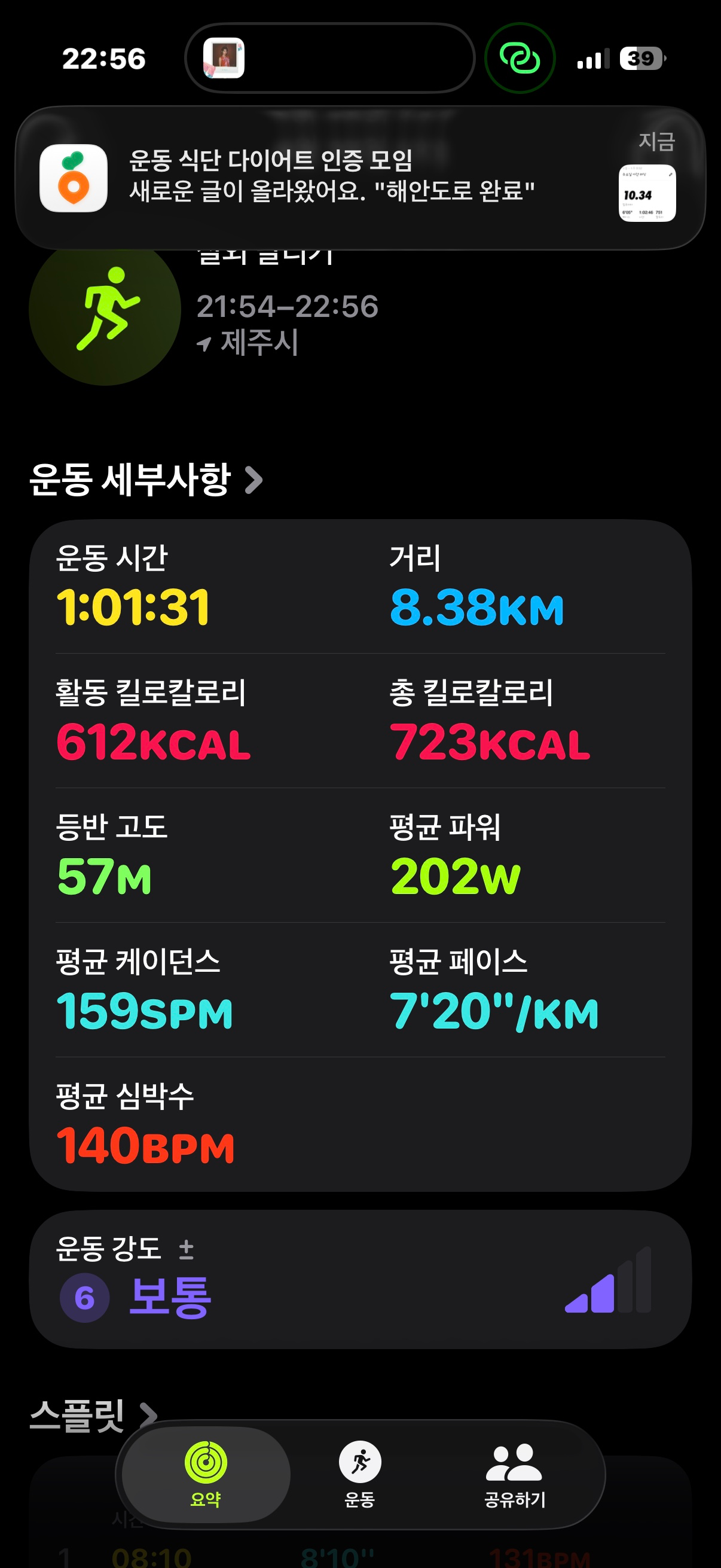721x1568 pixels.
Task: Switch to the 운동 tab
Action: point(359,1474)
